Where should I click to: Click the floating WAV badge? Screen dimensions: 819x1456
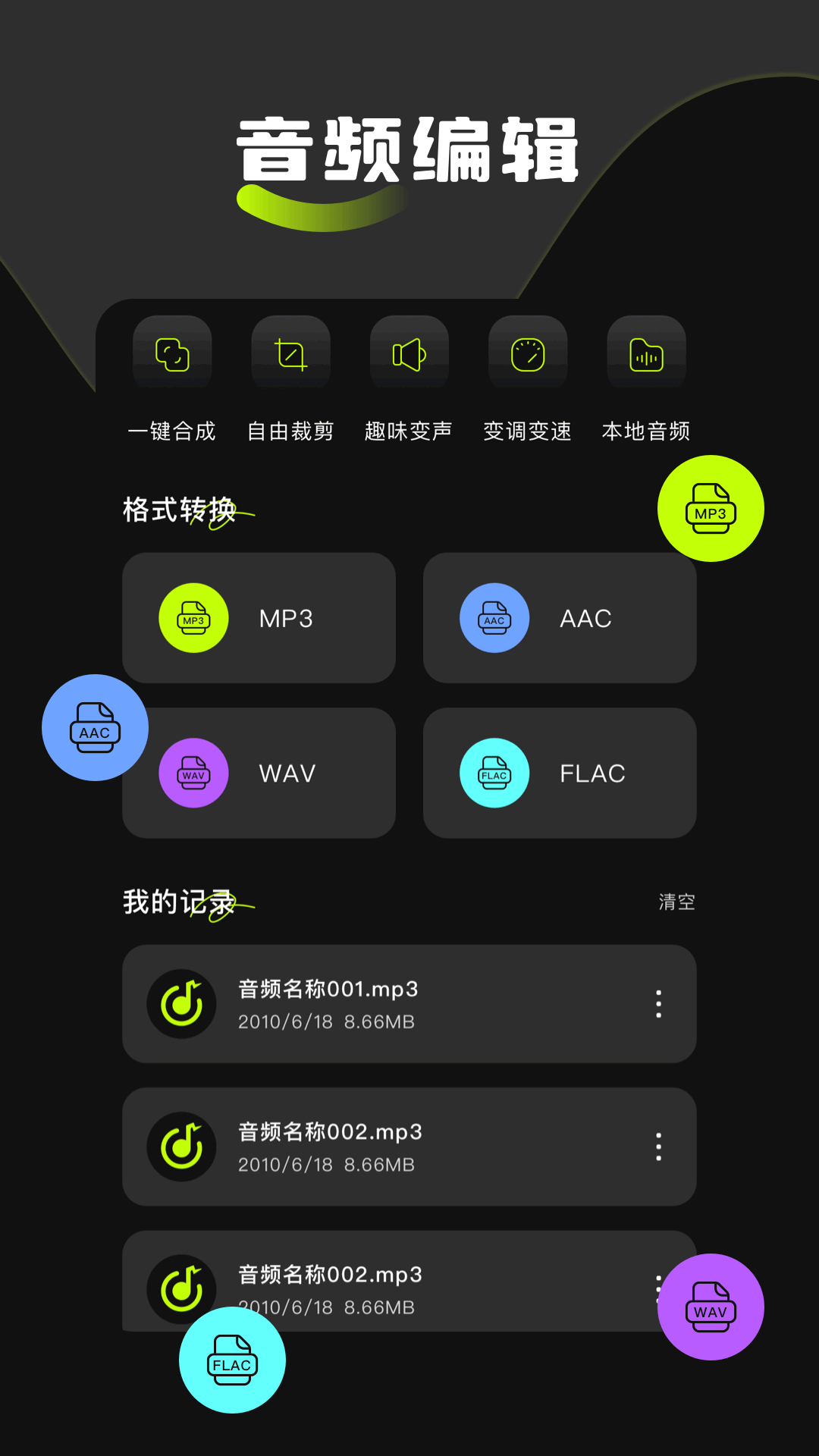click(x=711, y=1307)
